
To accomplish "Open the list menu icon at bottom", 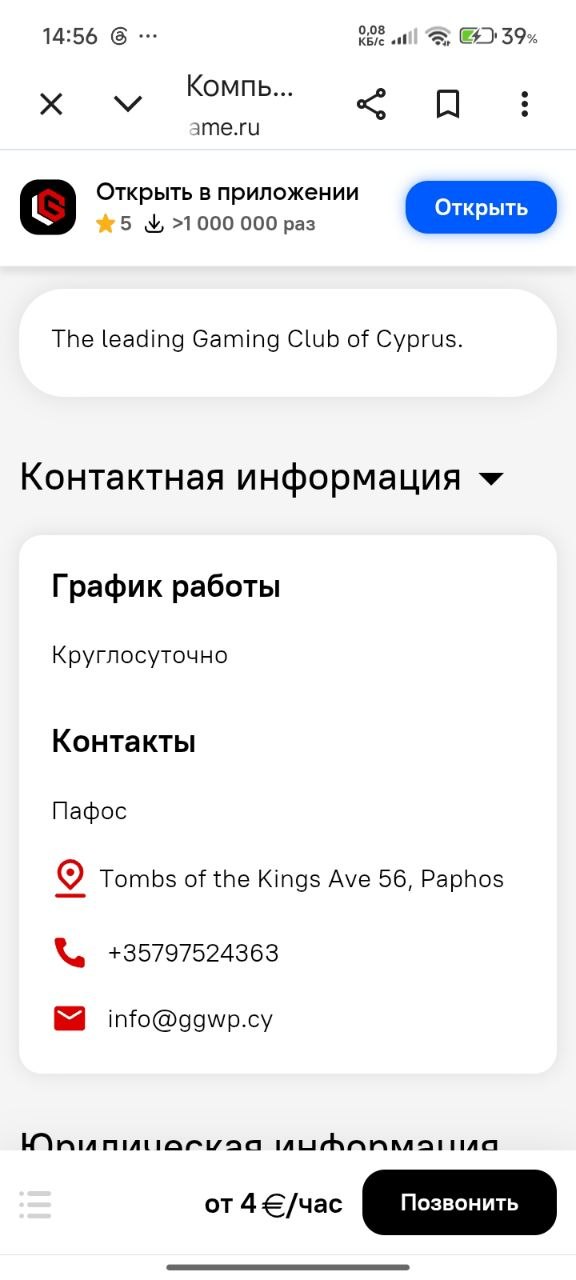I will pos(35,1204).
